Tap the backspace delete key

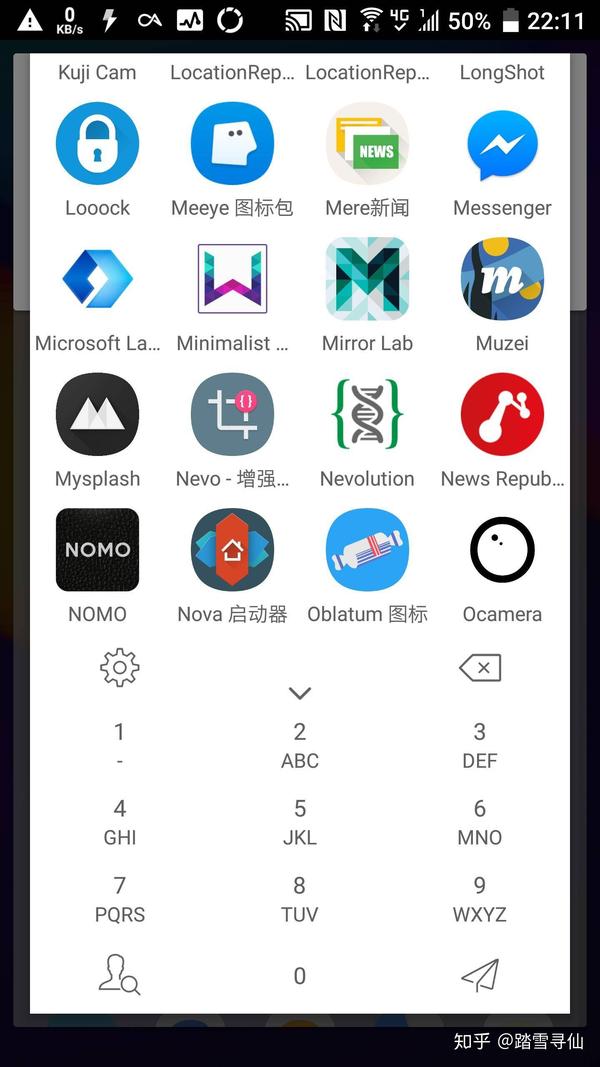point(480,668)
